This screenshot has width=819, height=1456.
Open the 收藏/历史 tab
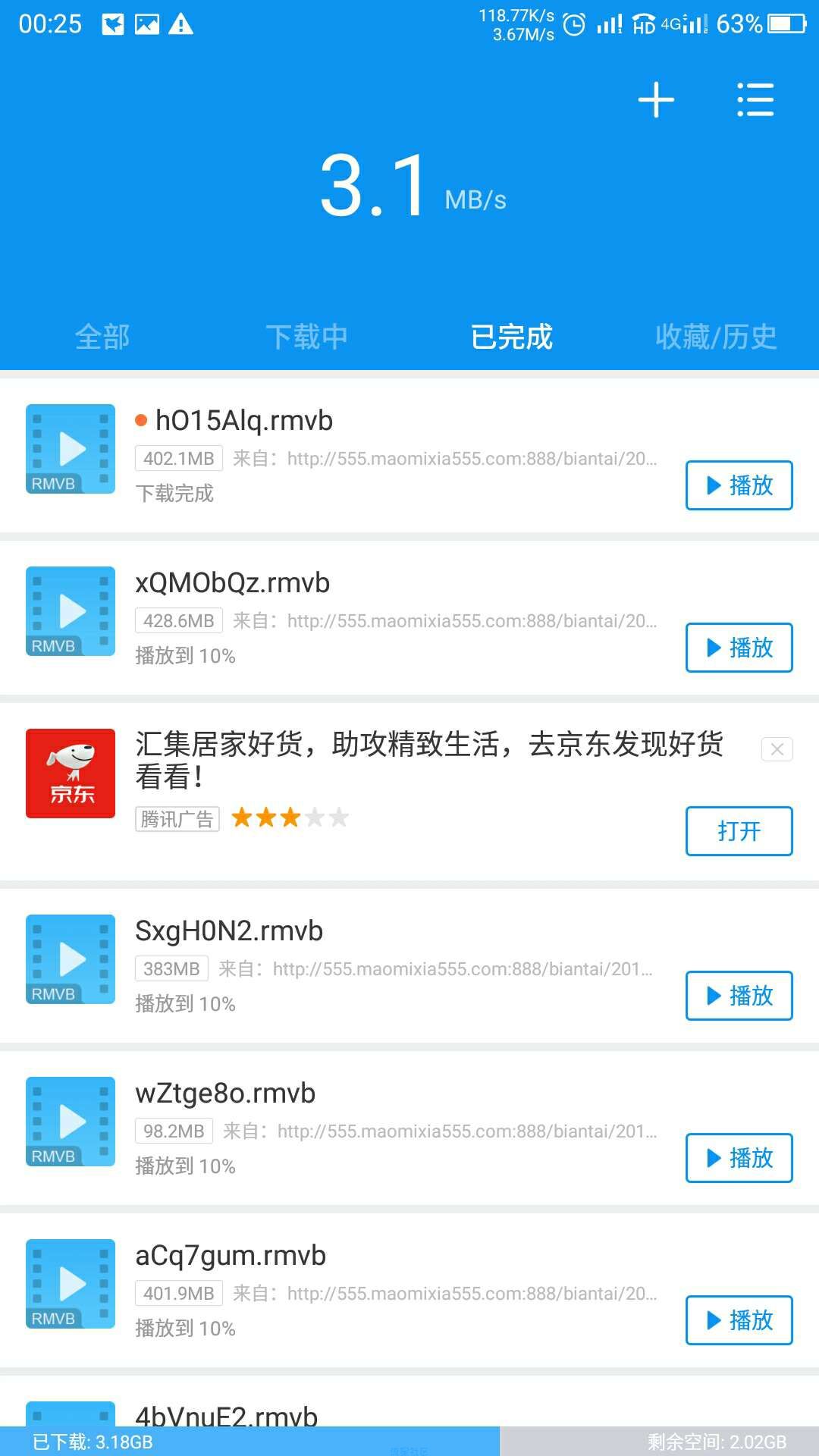[x=716, y=337]
